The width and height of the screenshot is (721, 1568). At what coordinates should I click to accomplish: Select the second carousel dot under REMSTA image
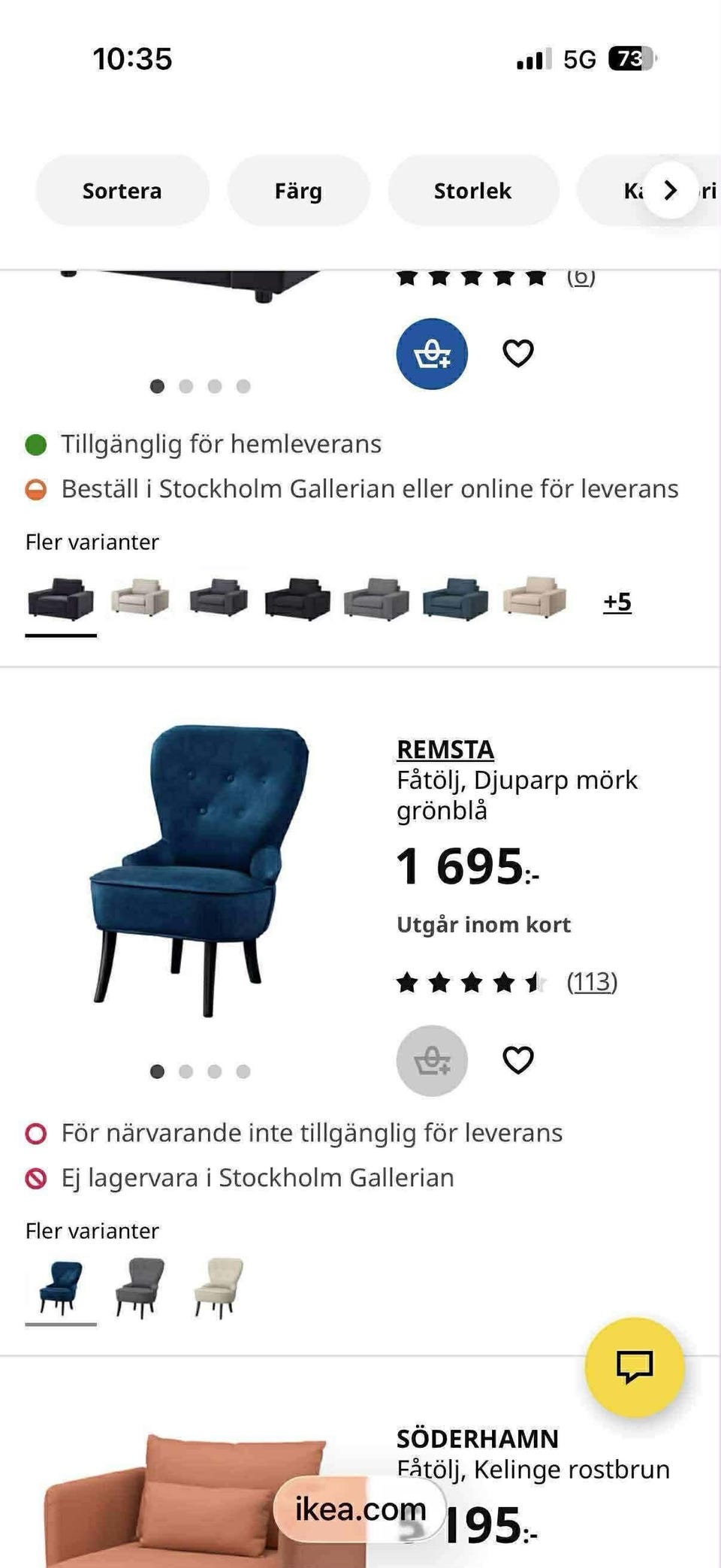[x=186, y=1072]
